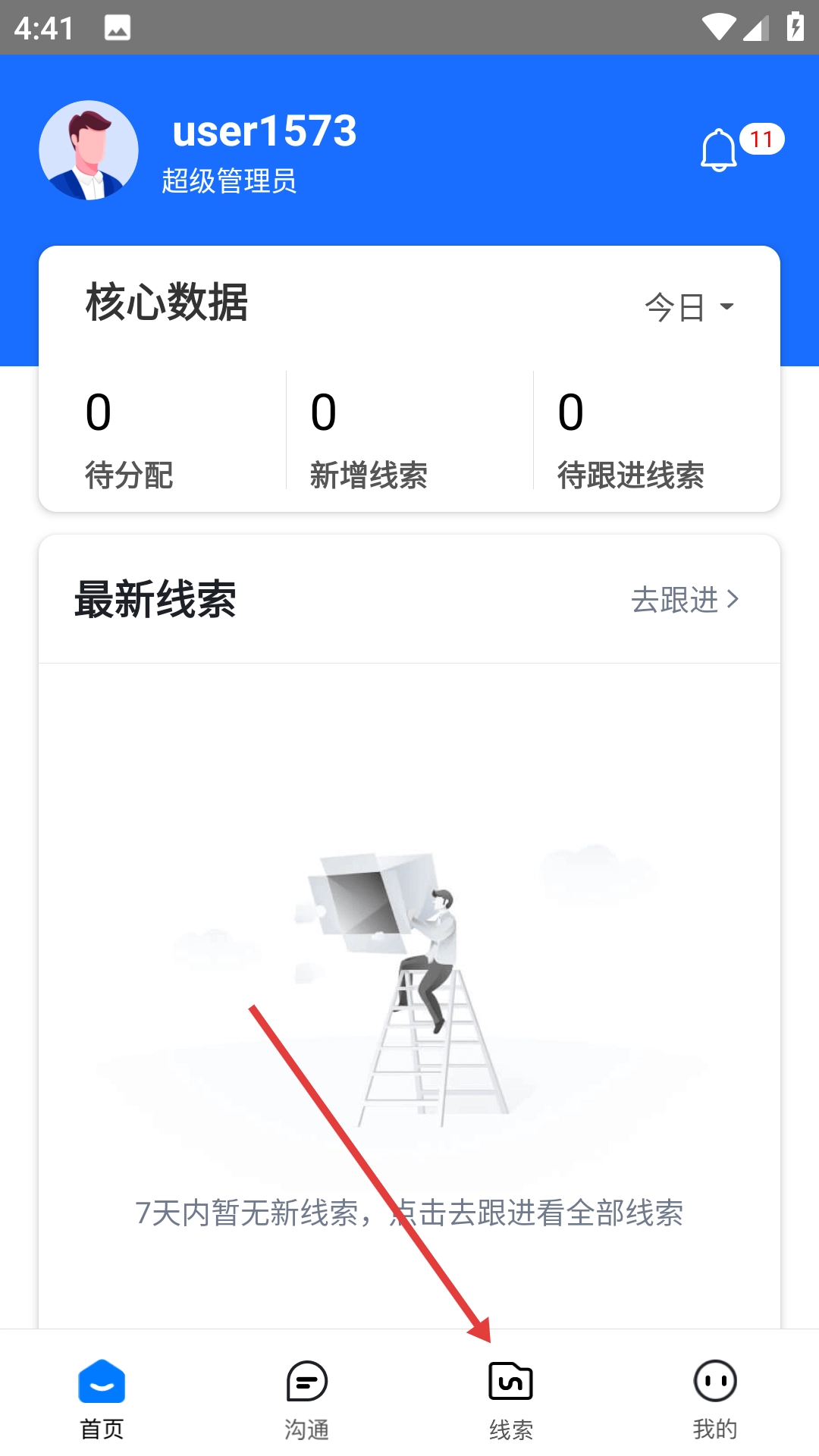Screen dimensions: 819x1456
Task: Go to the 线索 tab
Action: tap(511, 1397)
